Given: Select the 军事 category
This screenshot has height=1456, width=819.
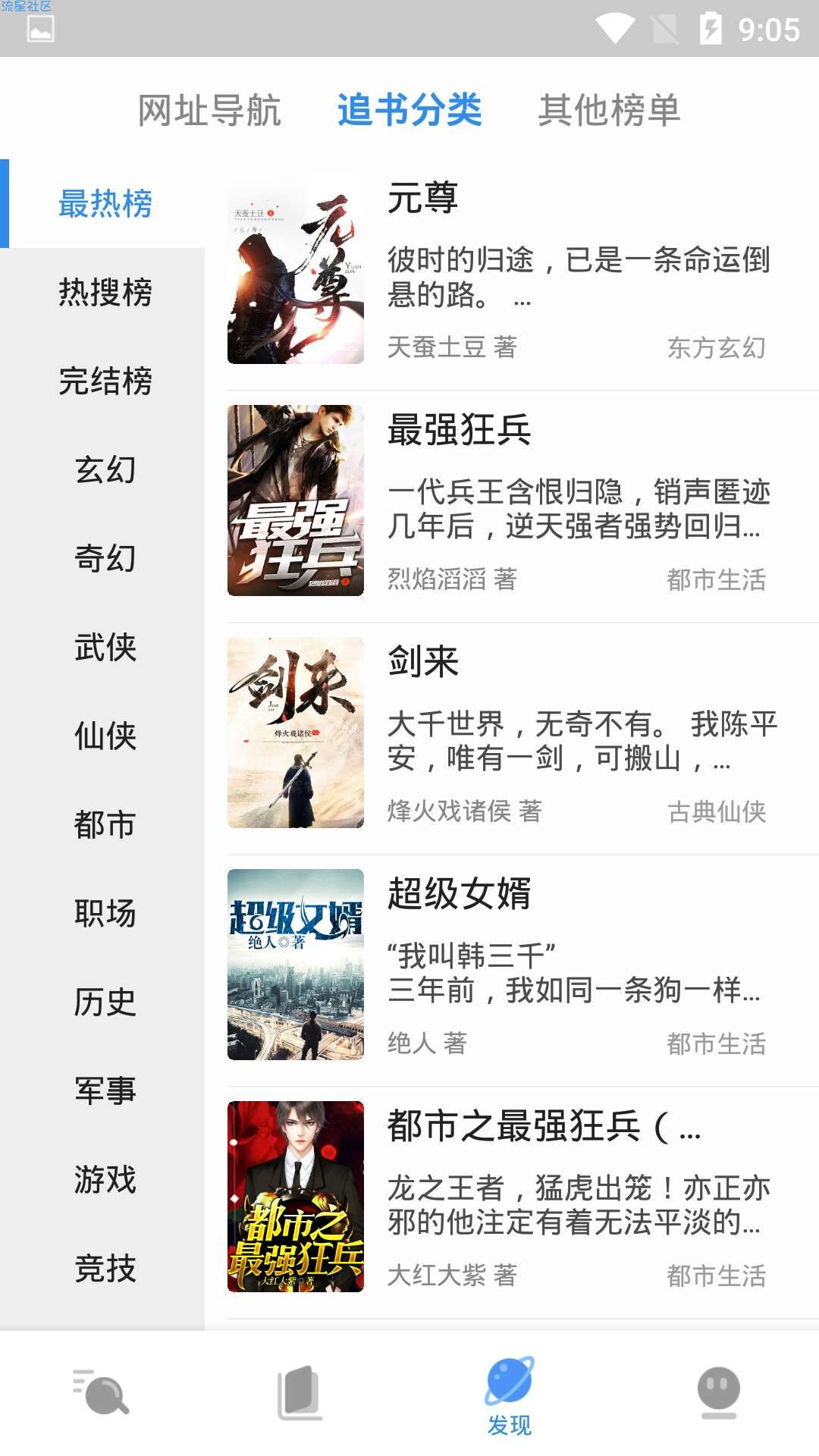Looking at the screenshot, I should 105,1090.
